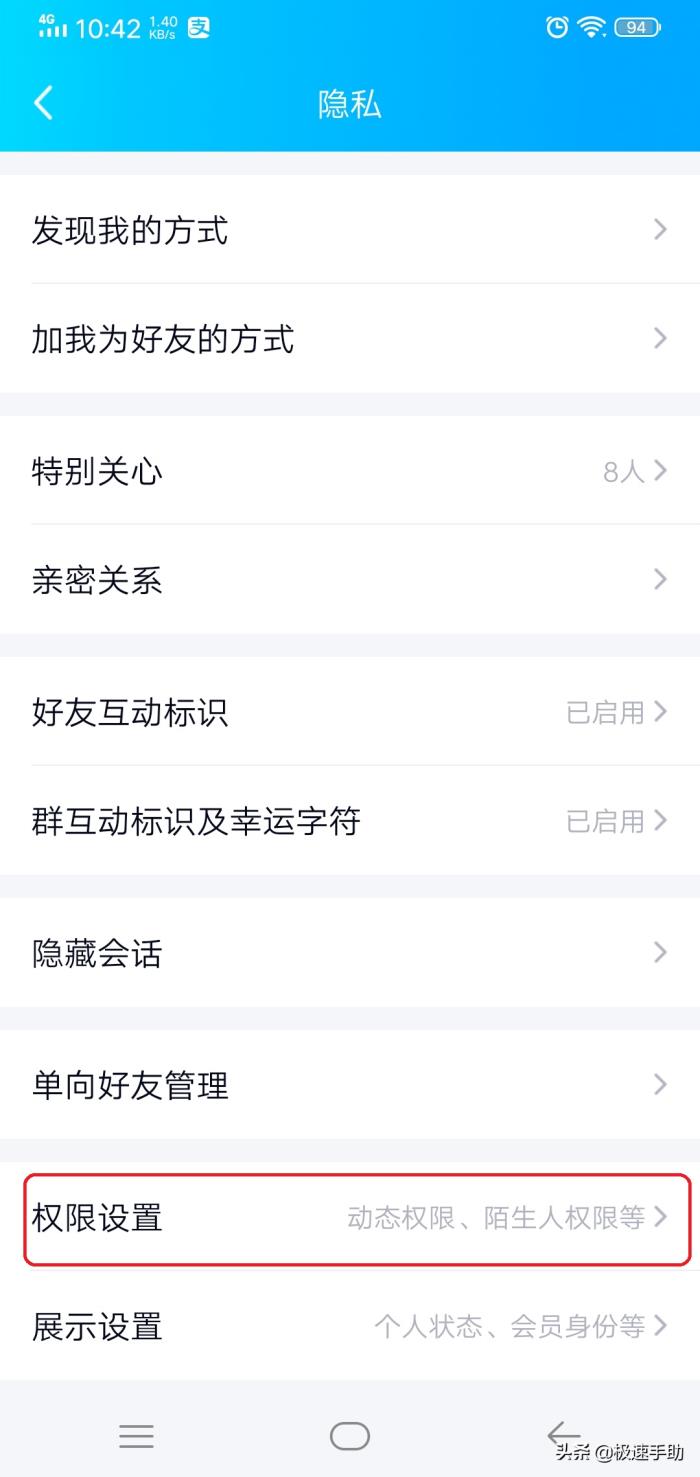The width and height of the screenshot is (700, 1477).
Task: Open 展示设置 row
Action: coord(350,1326)
